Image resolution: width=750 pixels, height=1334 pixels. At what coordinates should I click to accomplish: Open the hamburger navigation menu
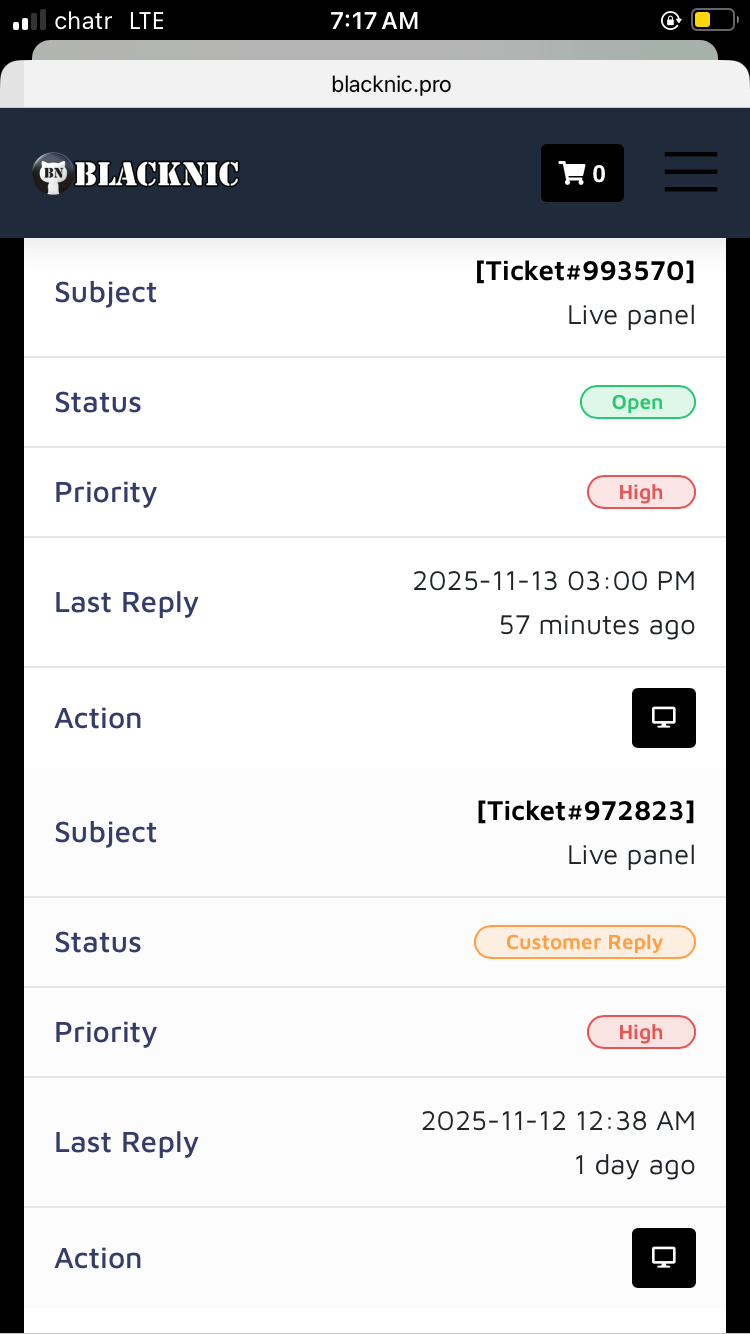coord(691,172)
